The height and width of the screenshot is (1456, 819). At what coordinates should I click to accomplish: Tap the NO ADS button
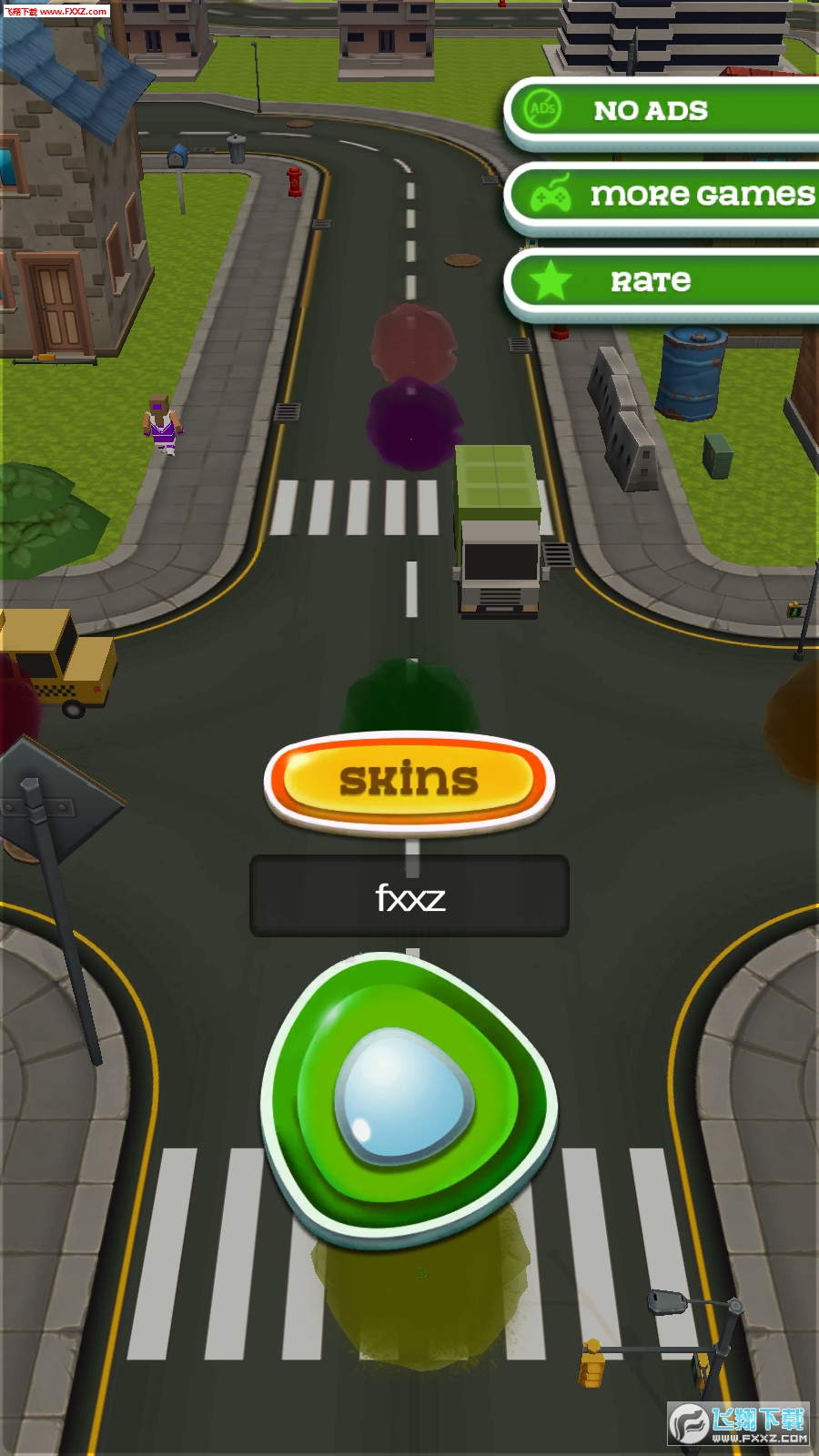662,111
